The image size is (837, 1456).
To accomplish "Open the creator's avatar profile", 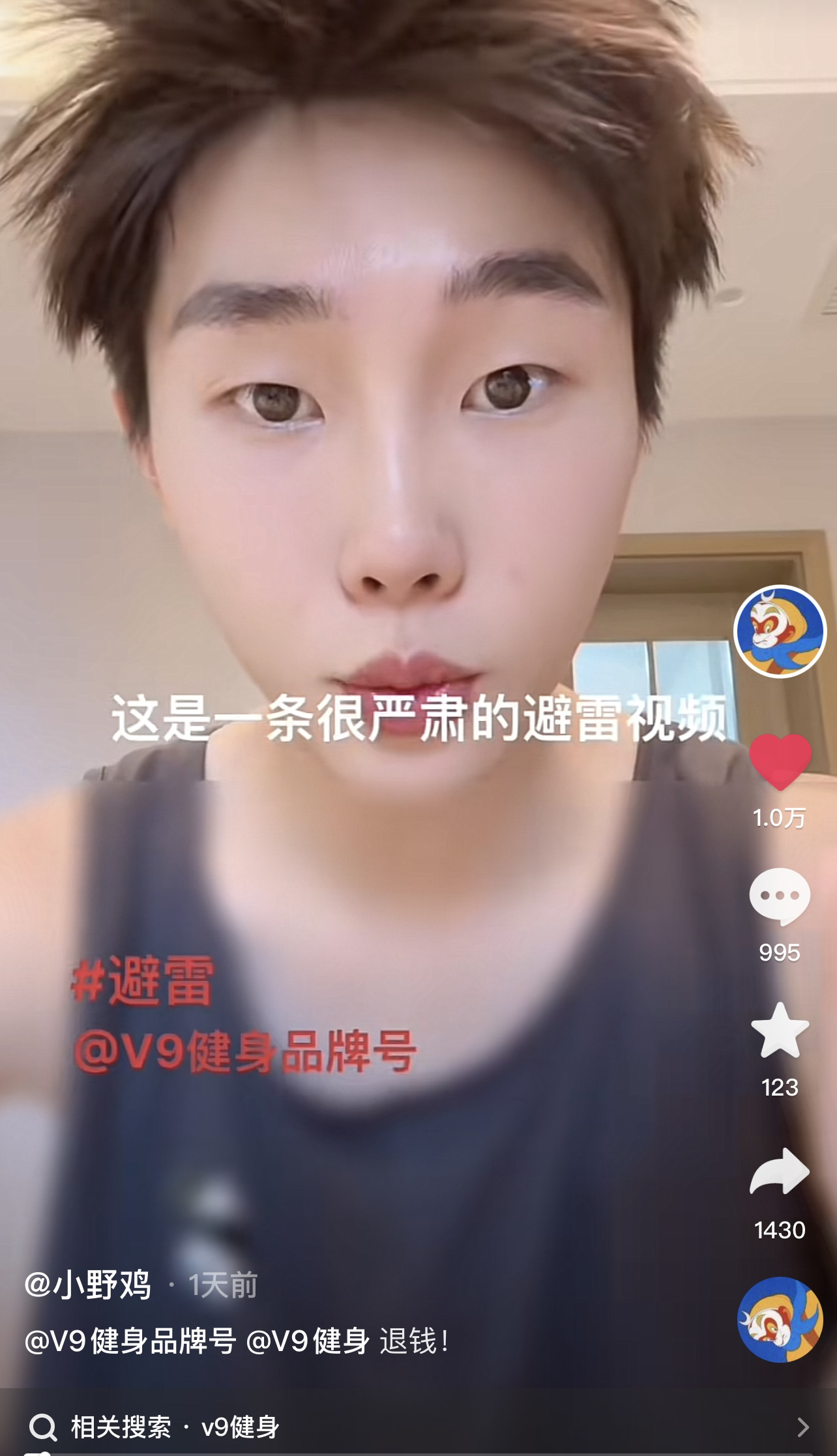I will point(780,632).
